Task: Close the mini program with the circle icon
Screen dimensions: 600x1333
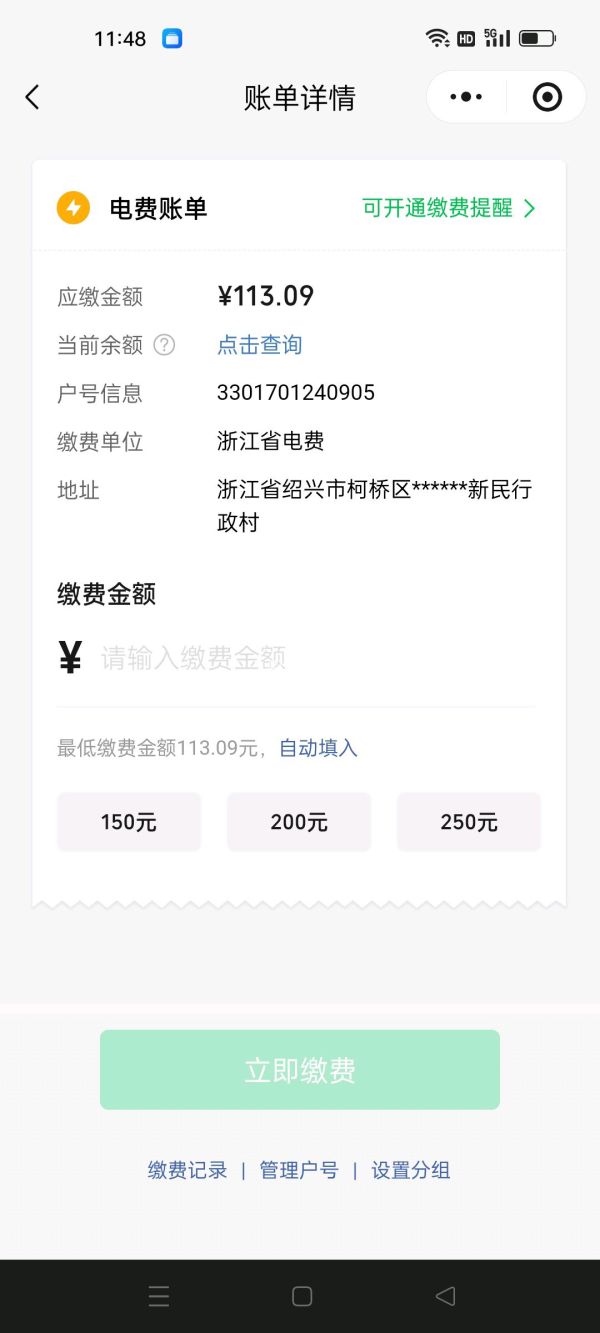Action: pos(547,97)
